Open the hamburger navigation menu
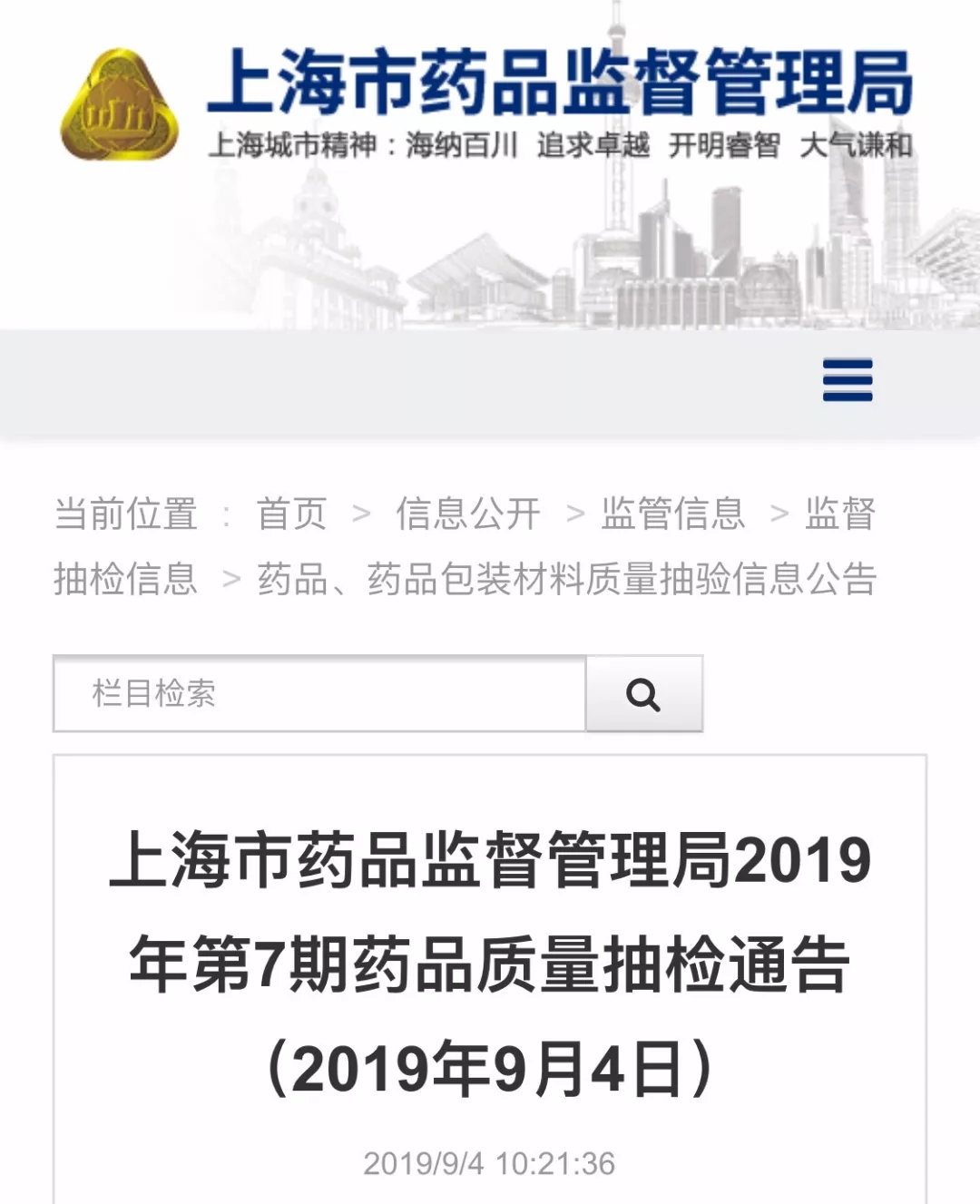 tap(848, 380)
